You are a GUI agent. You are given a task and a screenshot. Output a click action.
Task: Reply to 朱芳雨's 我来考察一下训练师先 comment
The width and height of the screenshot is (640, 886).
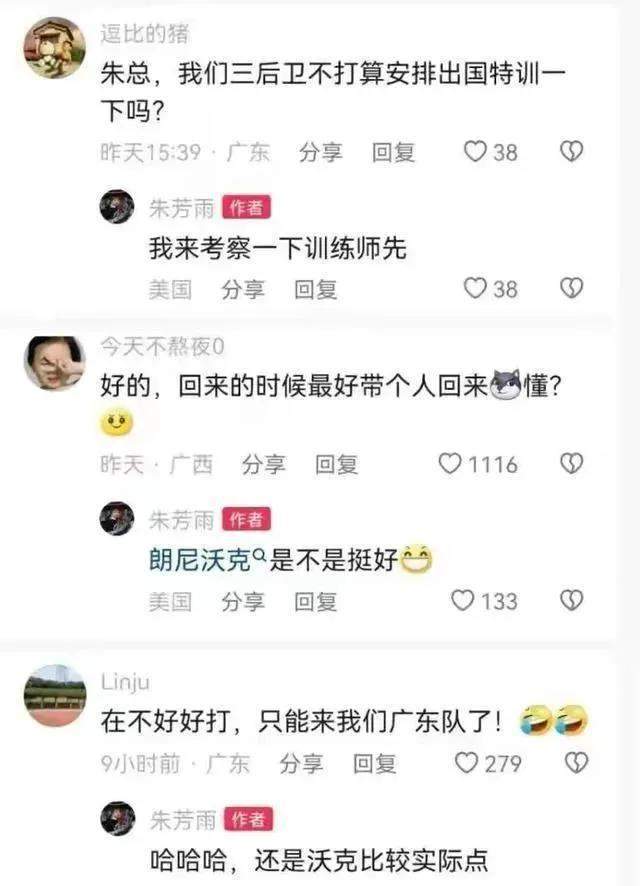click(x=315, y=289)
